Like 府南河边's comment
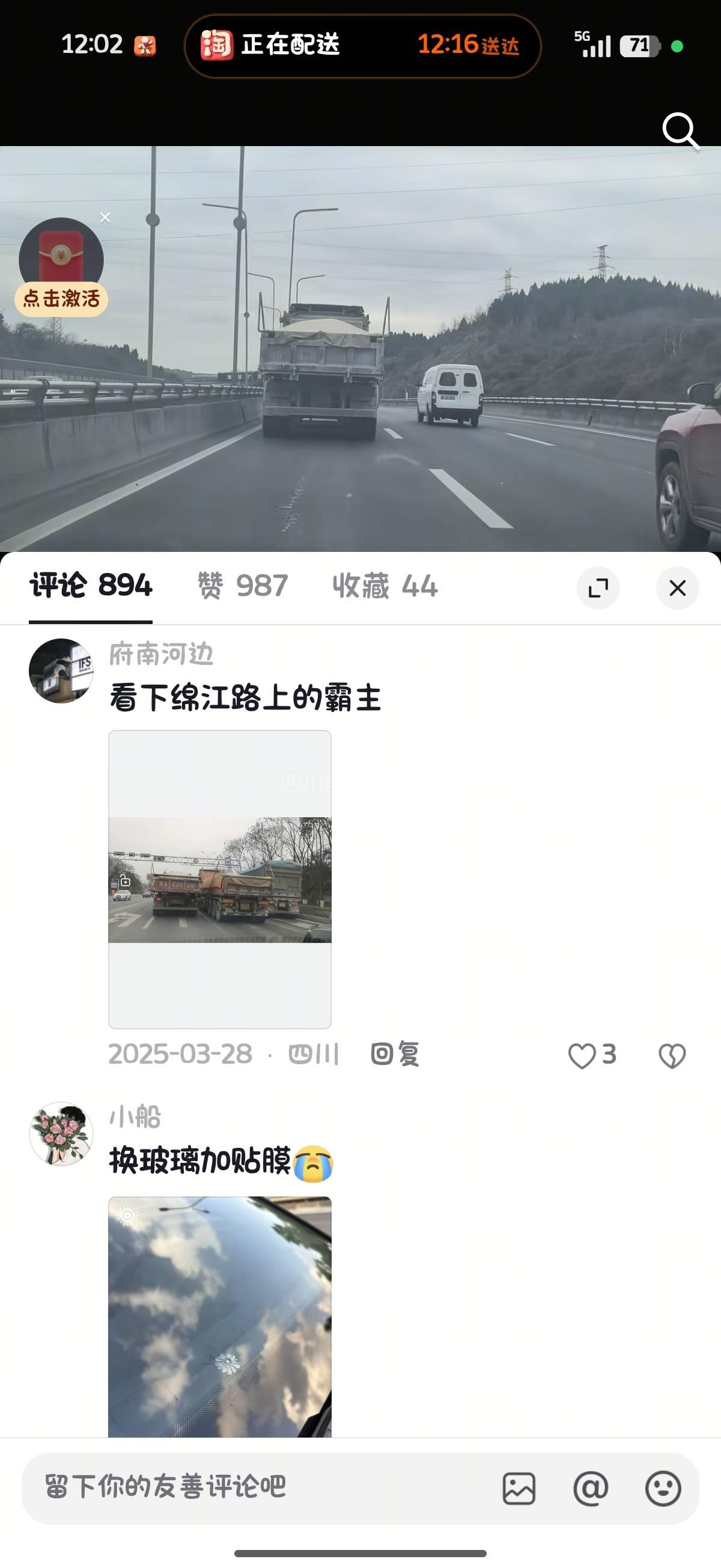The width and height of the screenshot is (721, 1568). coord(582,1055)
